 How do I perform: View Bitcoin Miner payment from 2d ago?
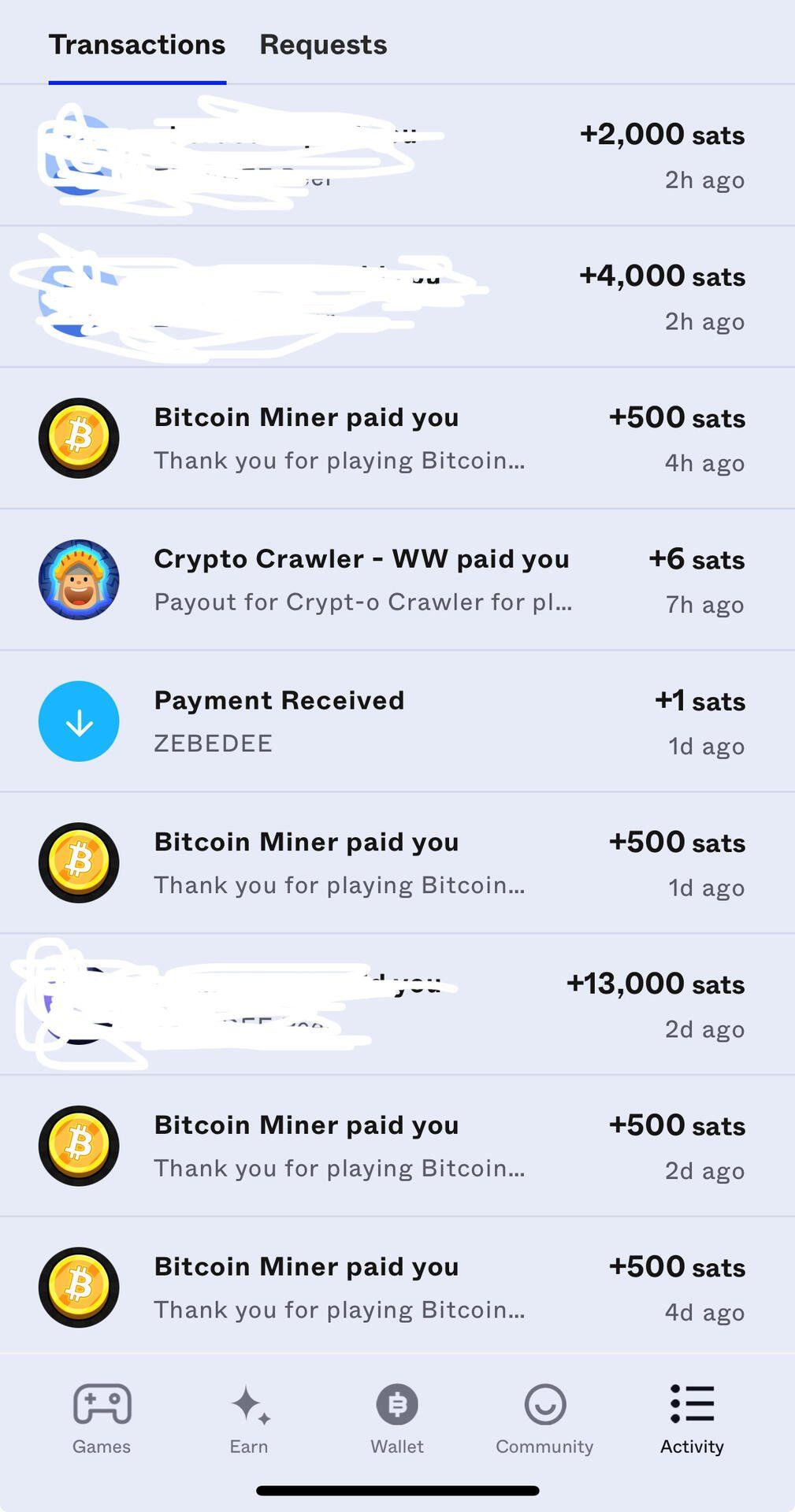coord(397,1146)
